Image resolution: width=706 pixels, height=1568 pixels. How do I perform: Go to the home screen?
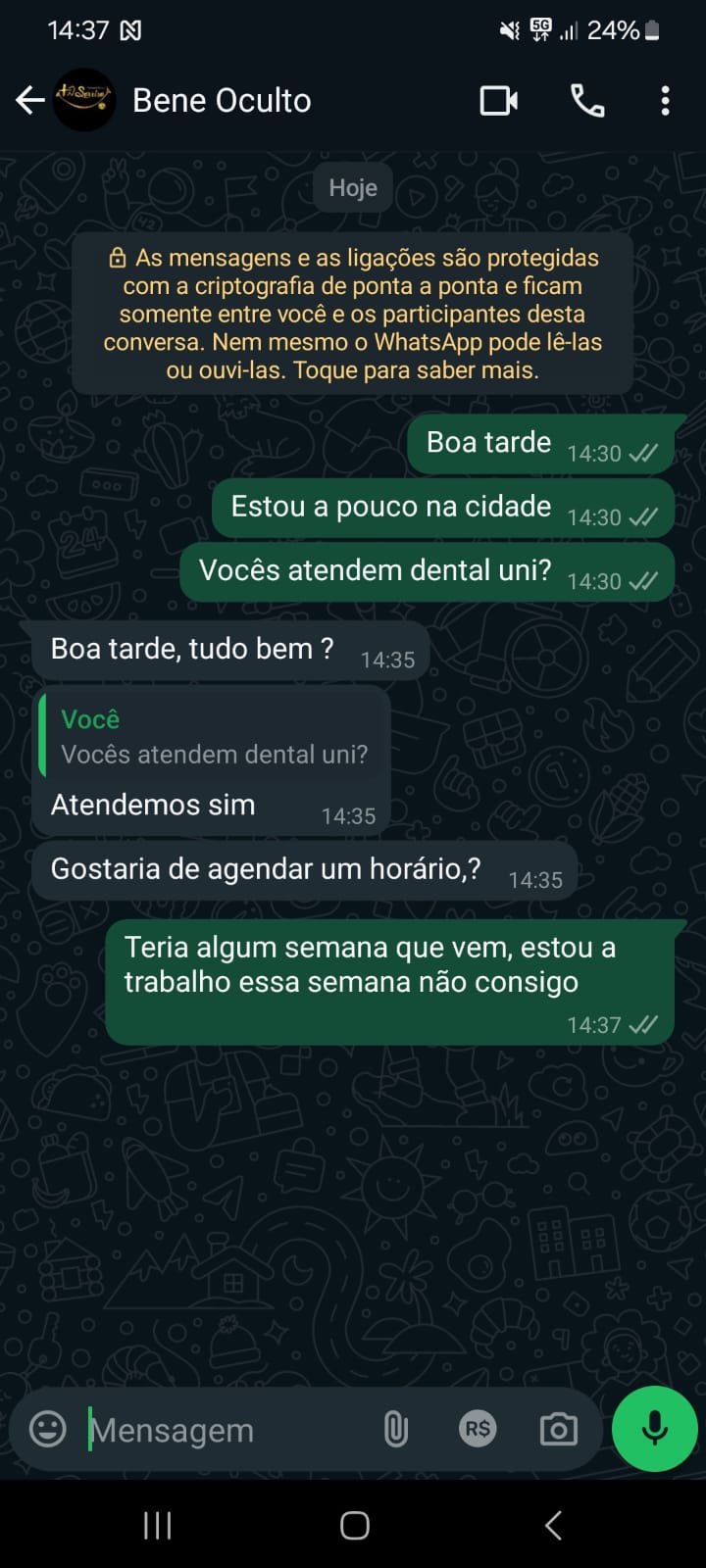354,1525
